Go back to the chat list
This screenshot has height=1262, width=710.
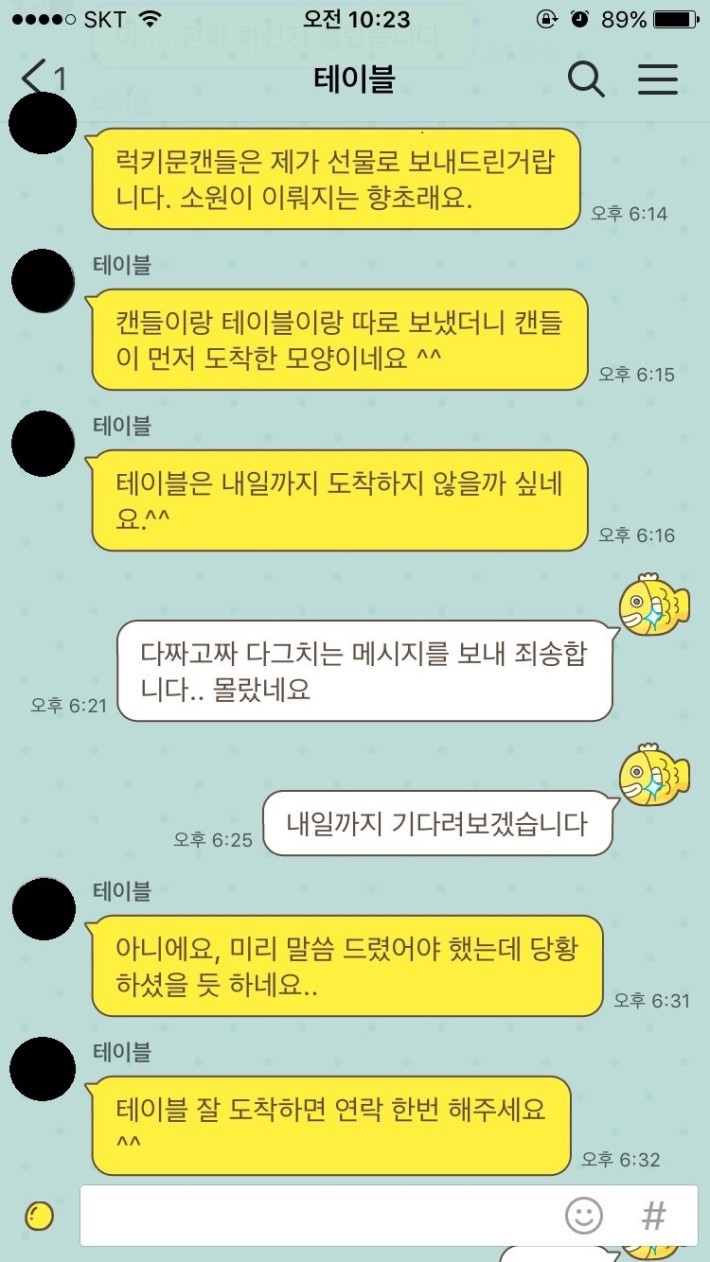[42, 79]
